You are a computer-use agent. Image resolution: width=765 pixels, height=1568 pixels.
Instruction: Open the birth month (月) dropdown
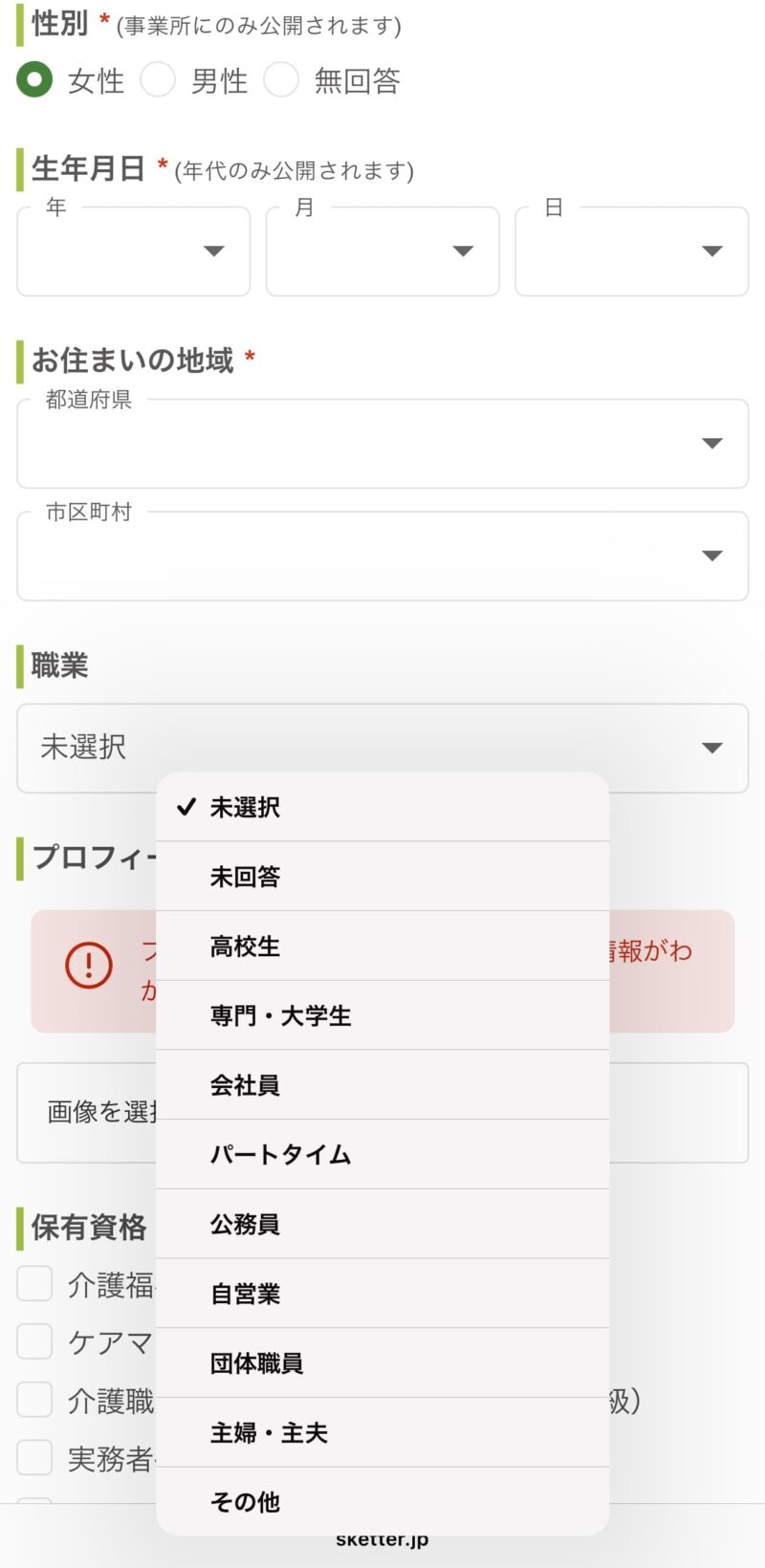pos(382,251)
